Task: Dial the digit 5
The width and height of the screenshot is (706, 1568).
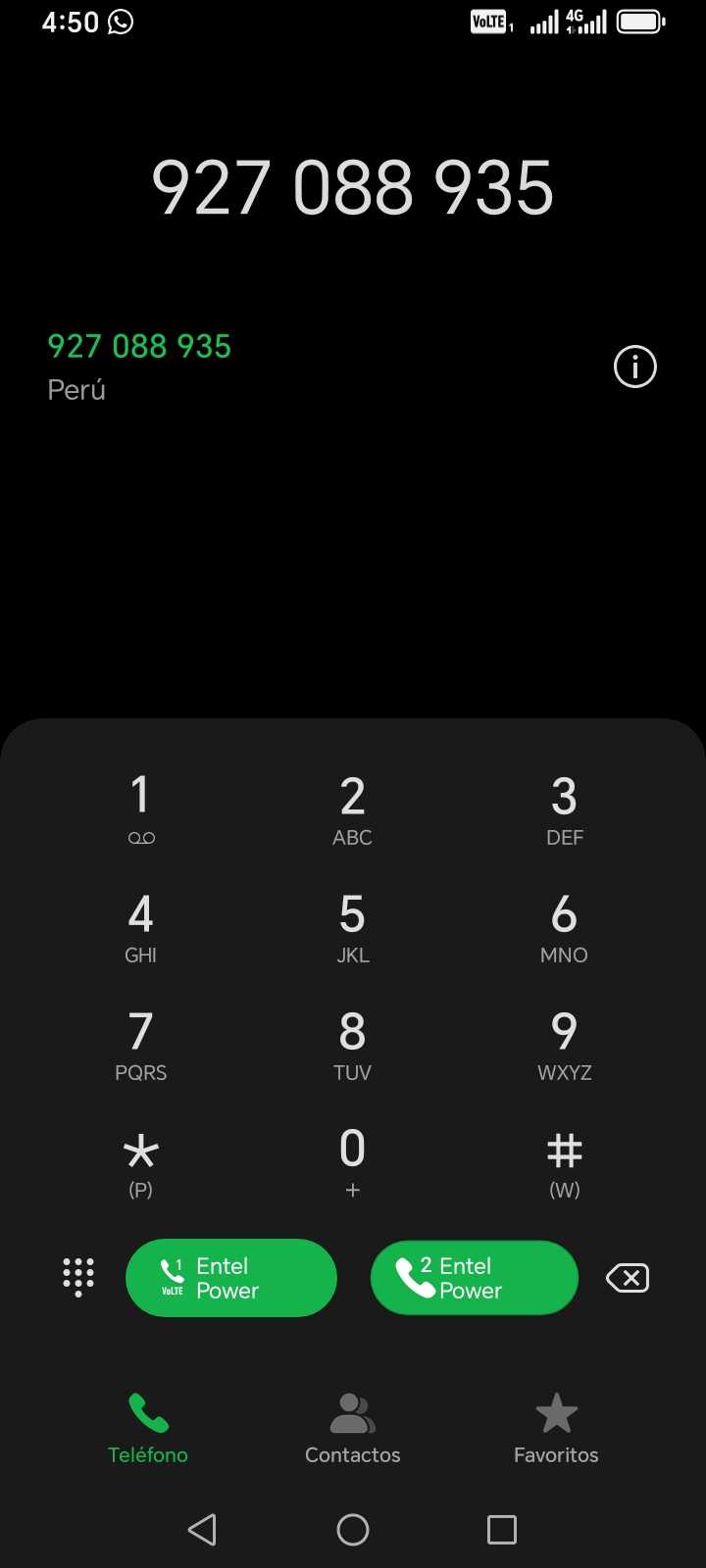Action: tap(353, 925)
